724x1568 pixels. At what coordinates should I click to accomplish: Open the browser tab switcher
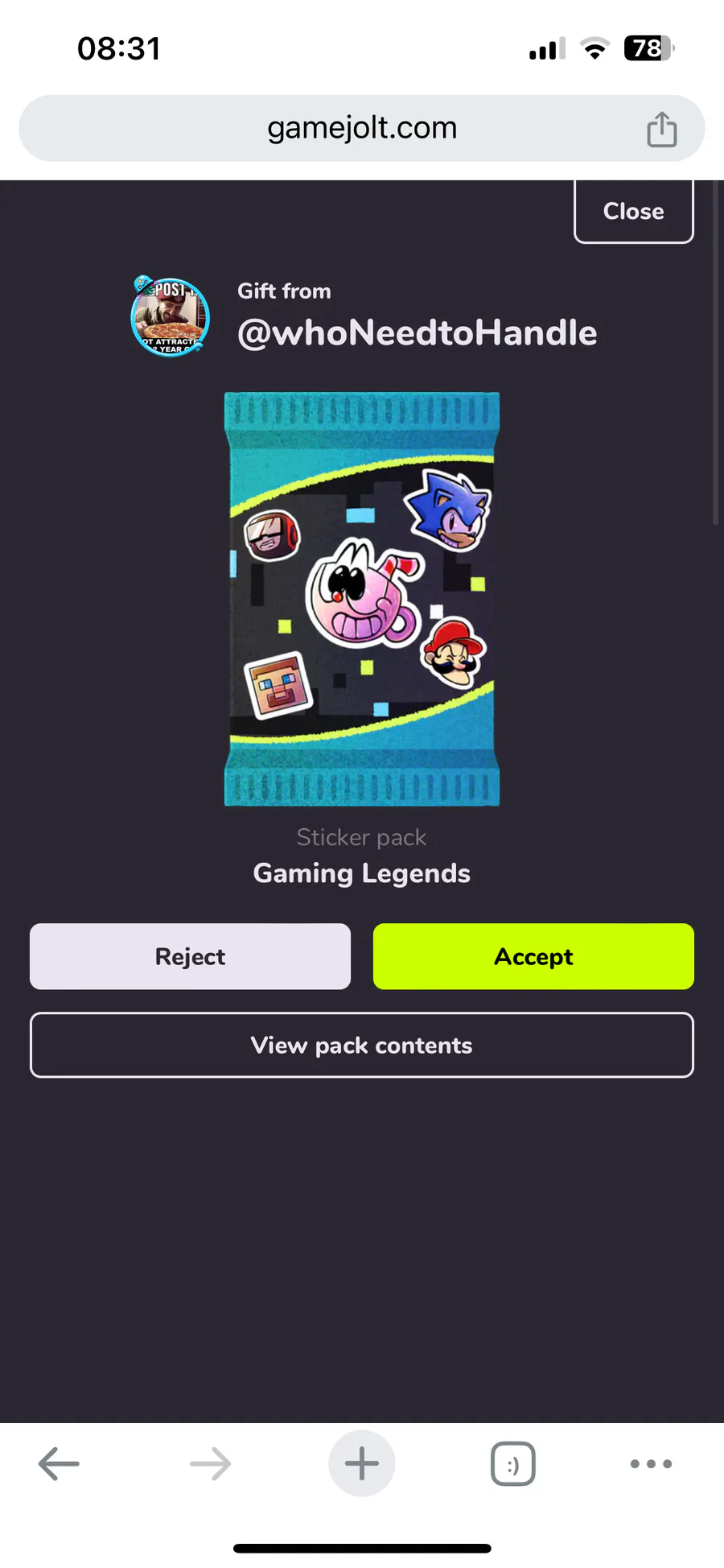click(512, 1463)
